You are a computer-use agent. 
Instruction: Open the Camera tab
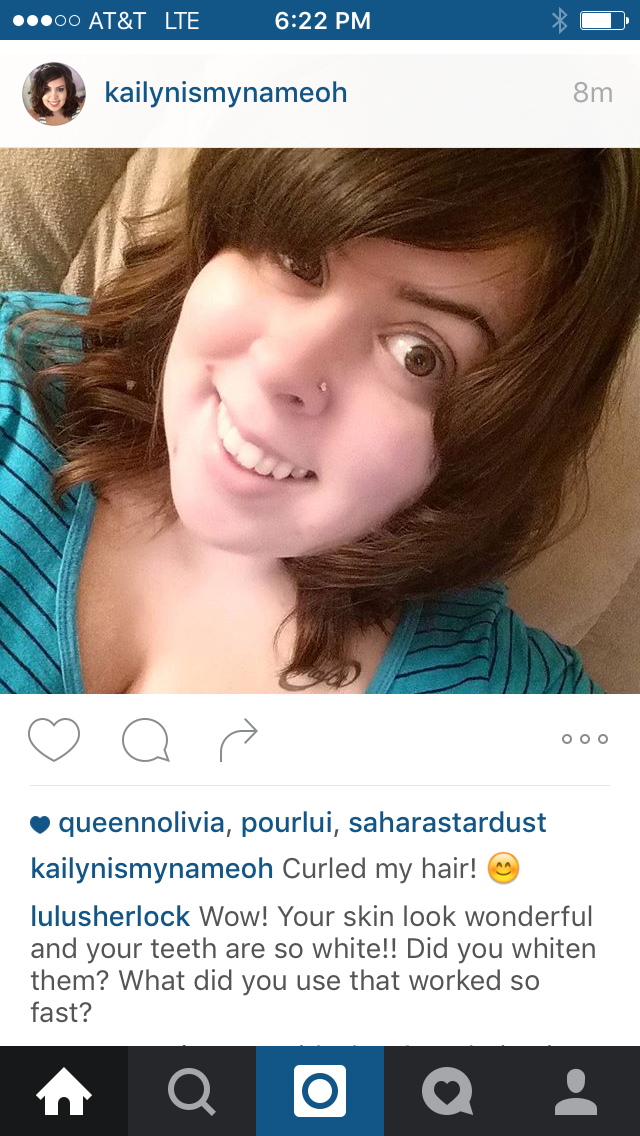pos(320,1091)
